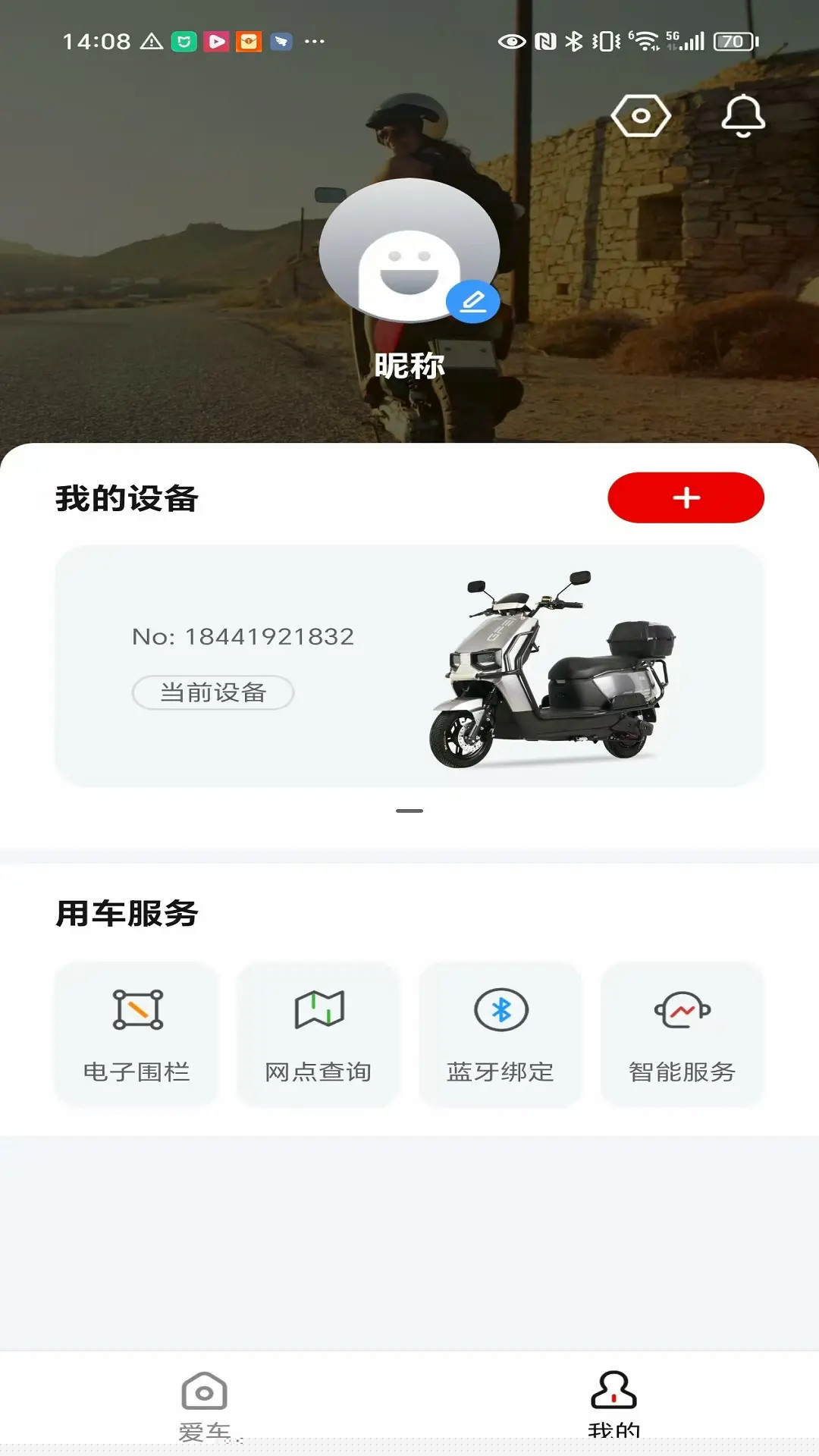The width and height of the screenshot is (819, 1456).
Task: Select the 我的 tab
Action: [x=613, y=1403]
